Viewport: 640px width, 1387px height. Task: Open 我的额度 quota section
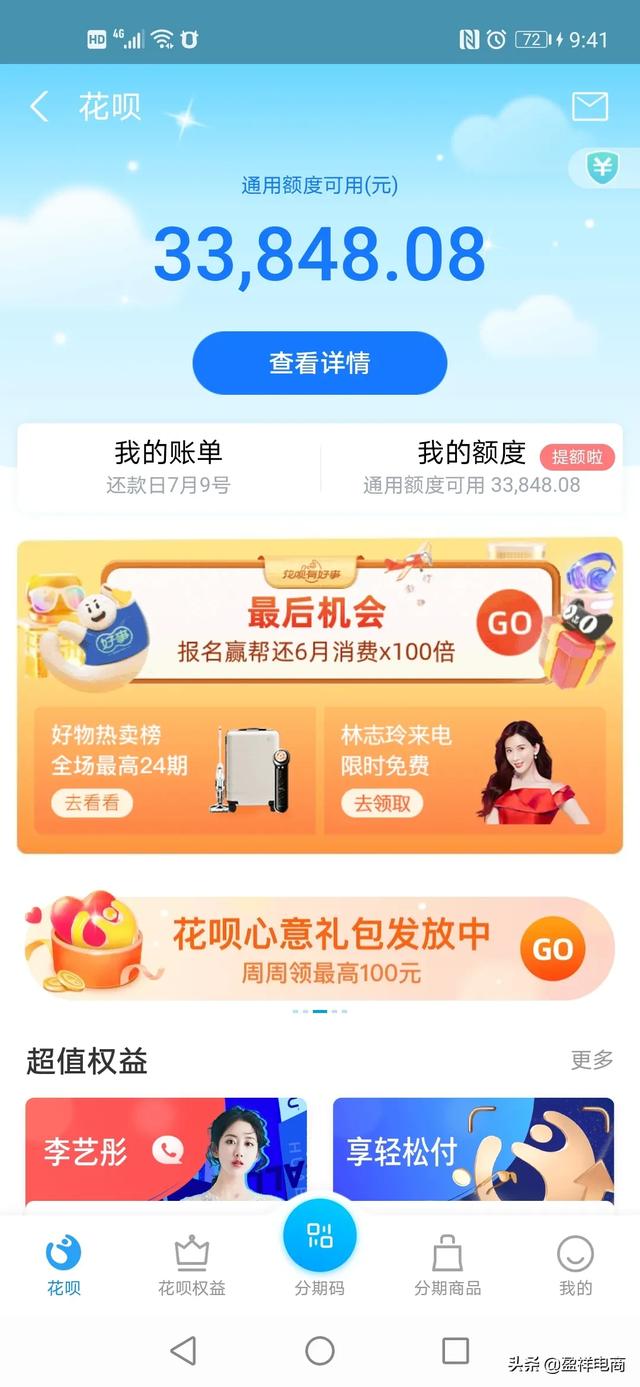click(x=471, y=467)
